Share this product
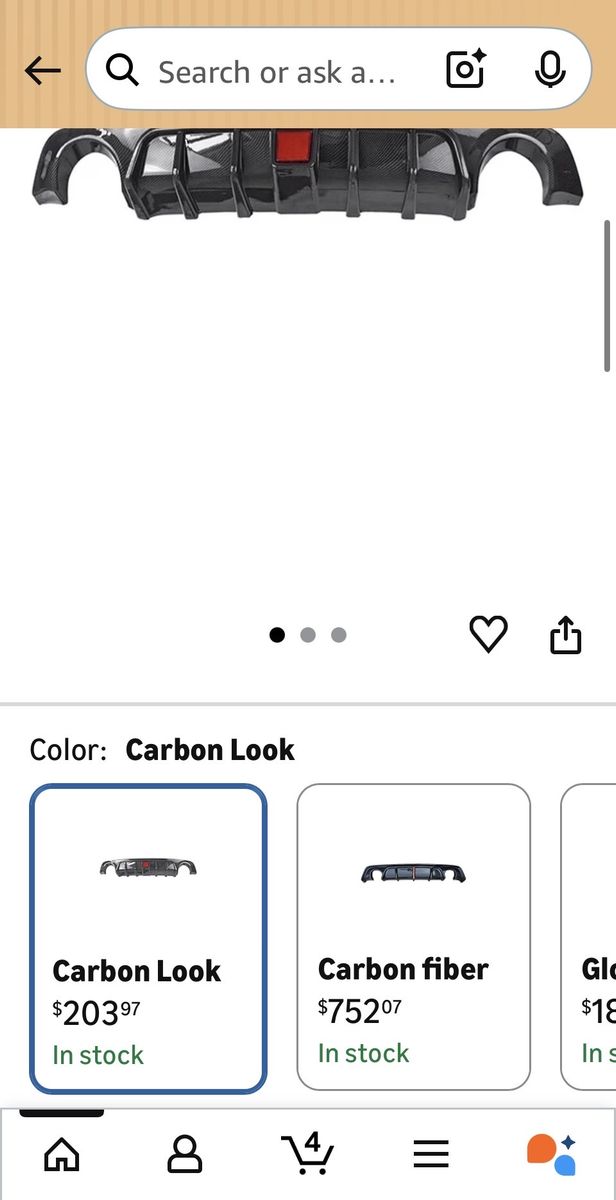Screen dimensions: 616x1200 (x=566, y=634)
